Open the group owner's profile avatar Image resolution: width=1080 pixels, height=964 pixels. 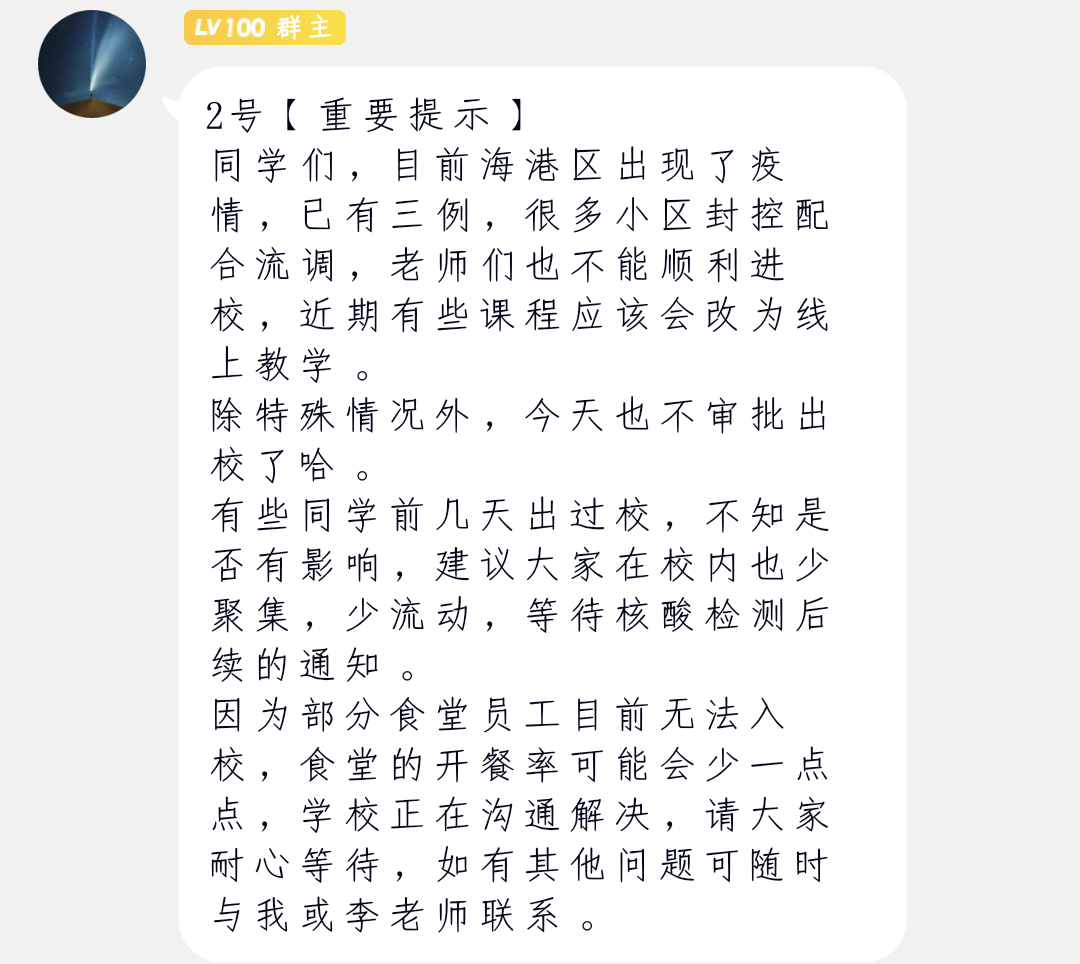[92, 64]
